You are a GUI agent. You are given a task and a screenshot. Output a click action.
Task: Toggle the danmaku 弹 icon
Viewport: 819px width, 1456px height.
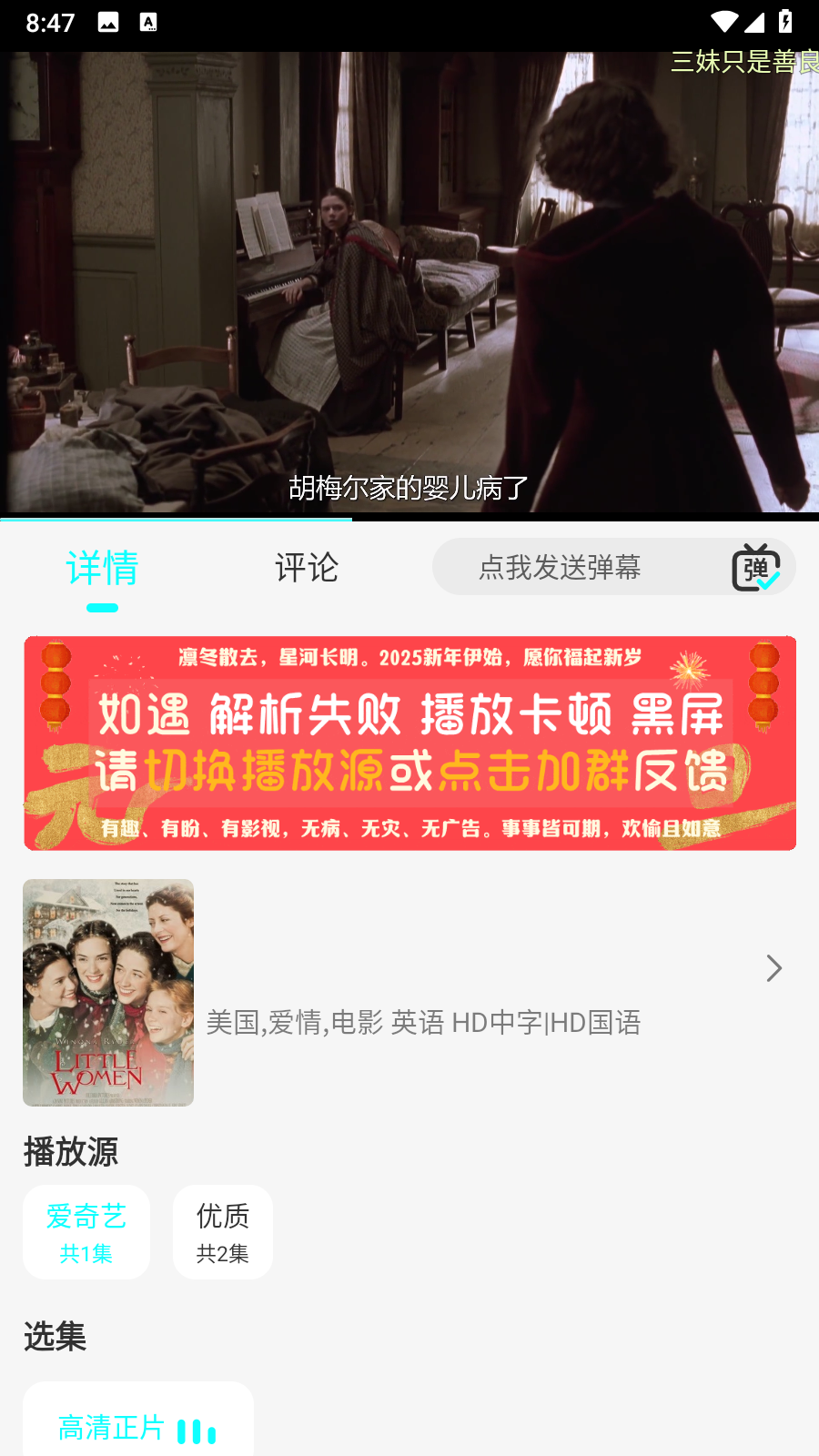tap(756, 568)
